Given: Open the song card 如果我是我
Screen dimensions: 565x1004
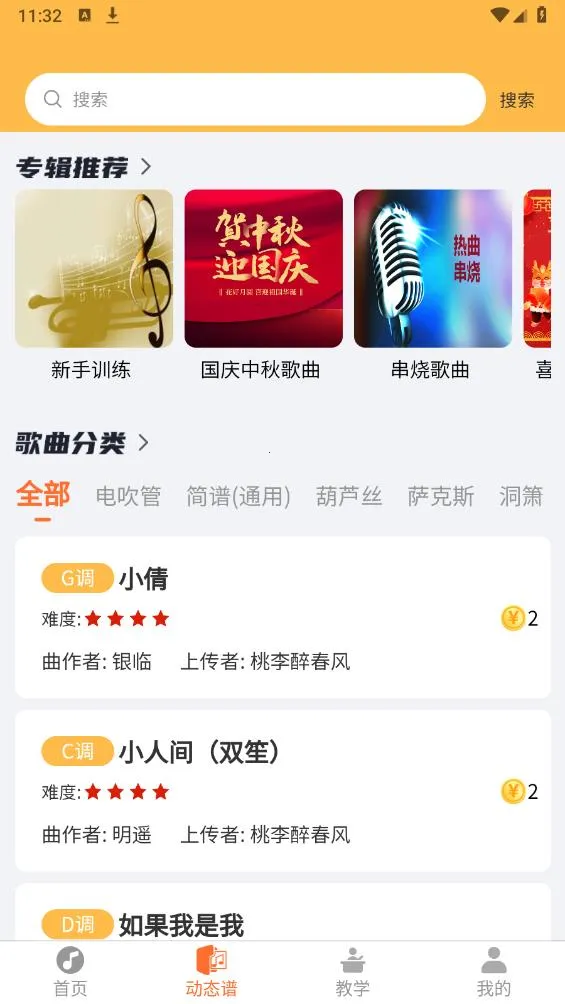Looking at the screenshot, I should 282,912.
